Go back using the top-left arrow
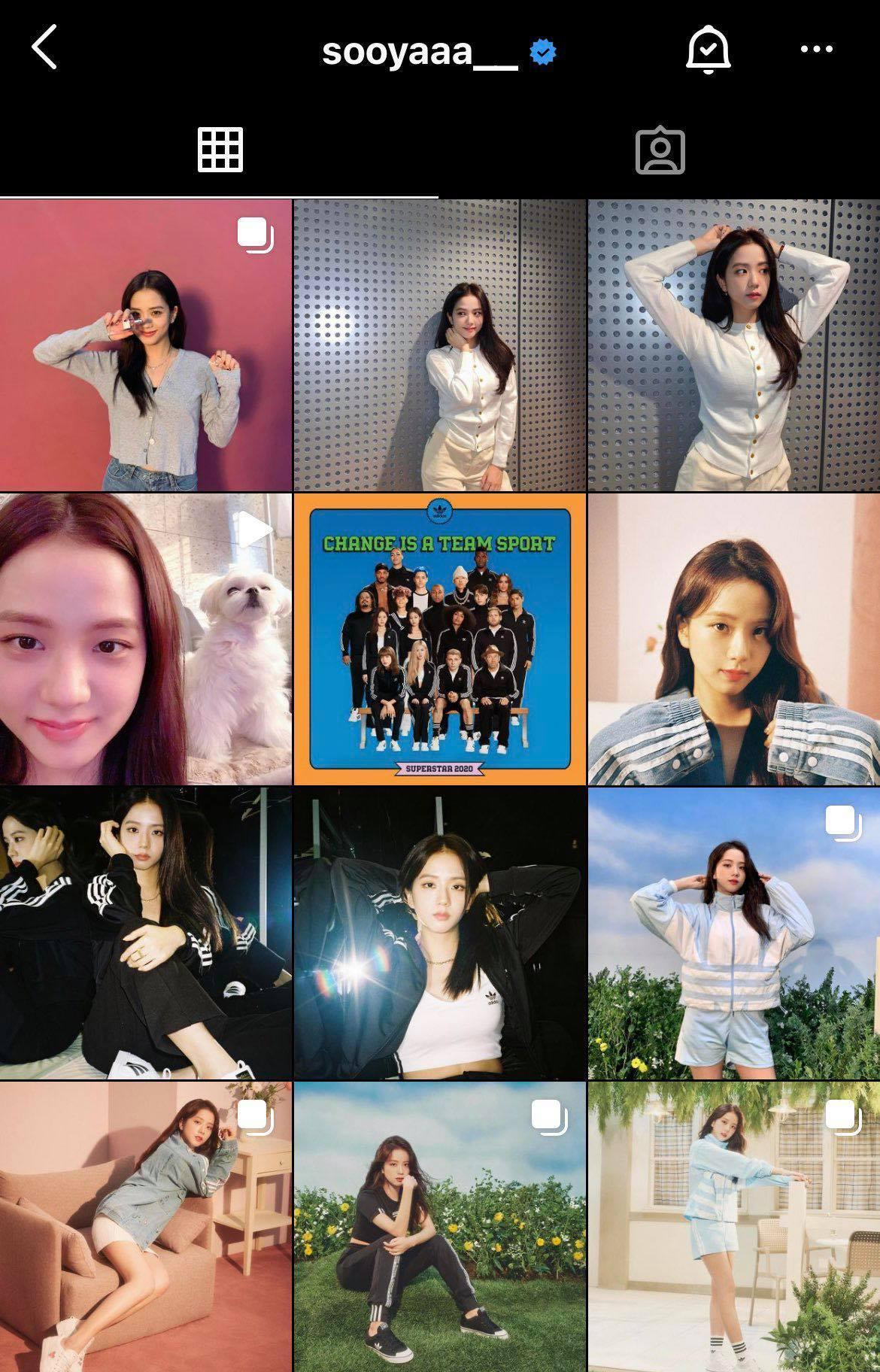The width and height of the screenshot is (880, 1372). coord(44,47)
